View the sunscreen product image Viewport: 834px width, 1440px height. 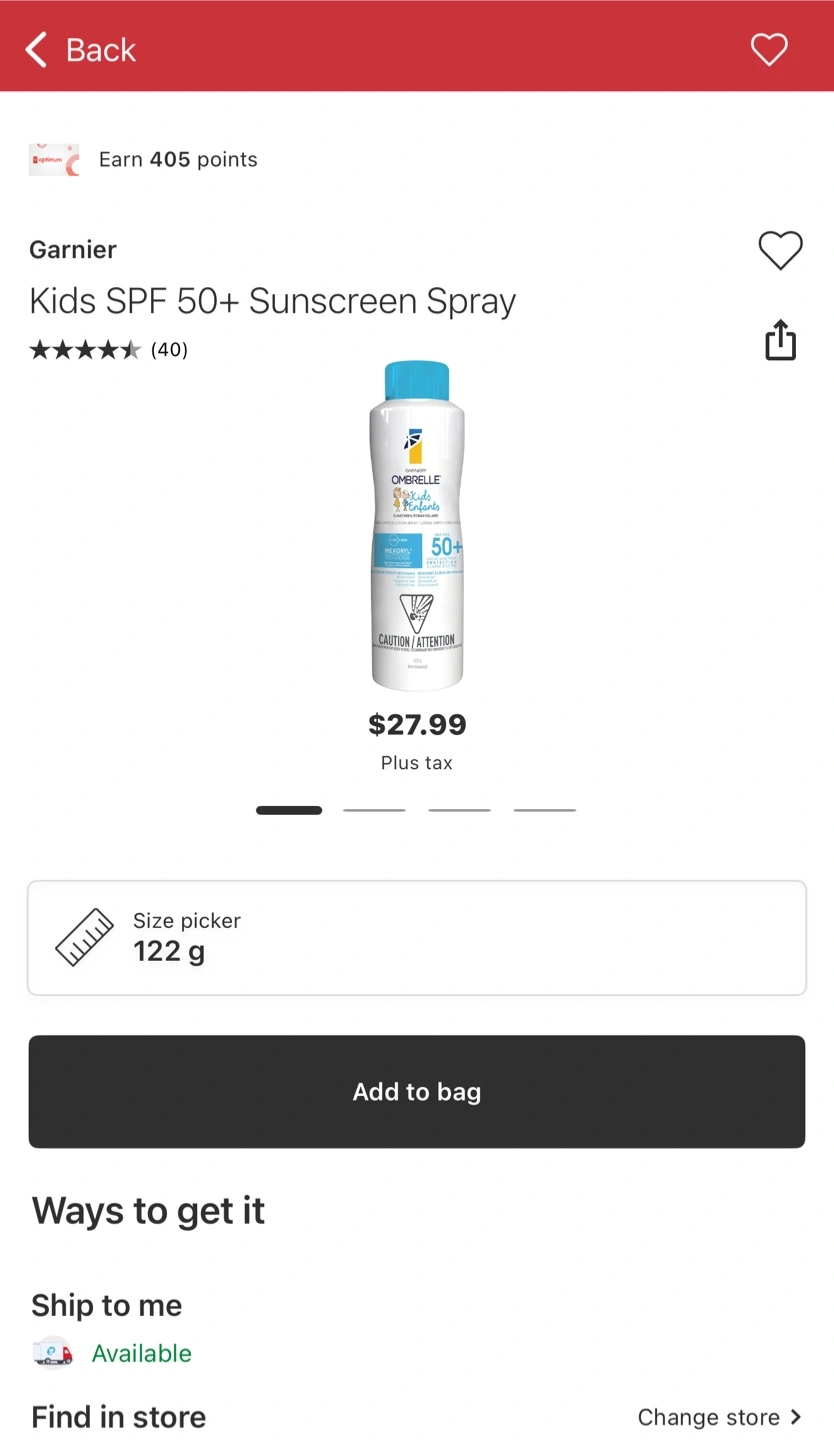(417, 525)
